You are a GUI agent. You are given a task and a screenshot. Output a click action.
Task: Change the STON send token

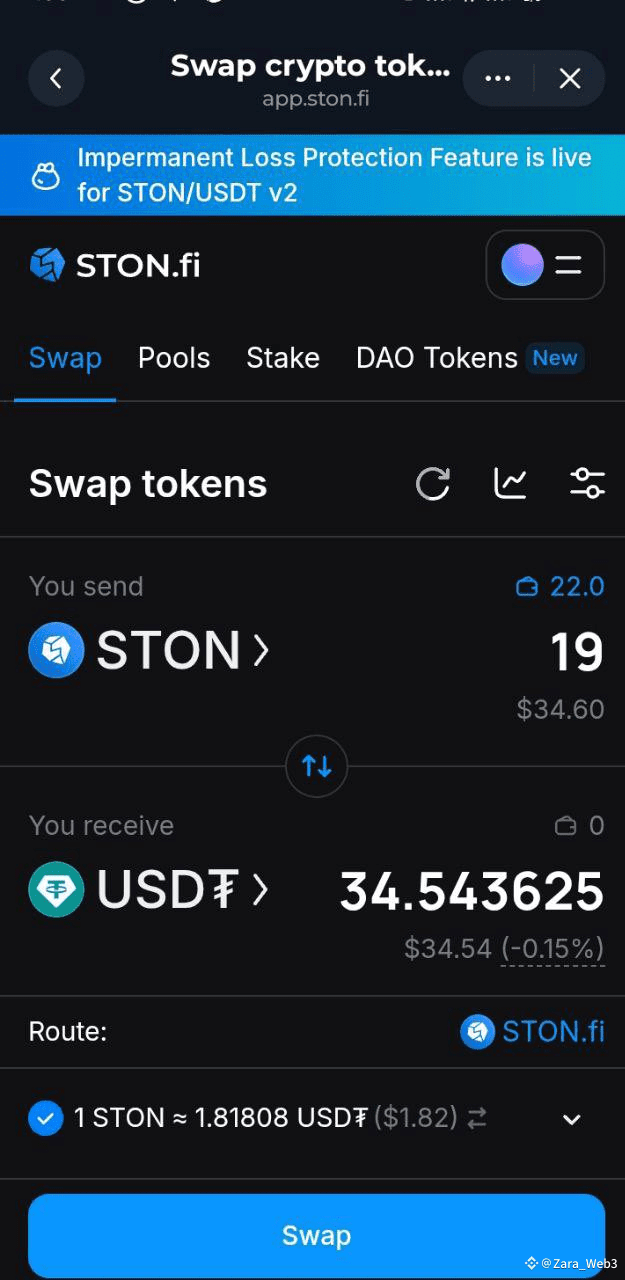[150, 650]
